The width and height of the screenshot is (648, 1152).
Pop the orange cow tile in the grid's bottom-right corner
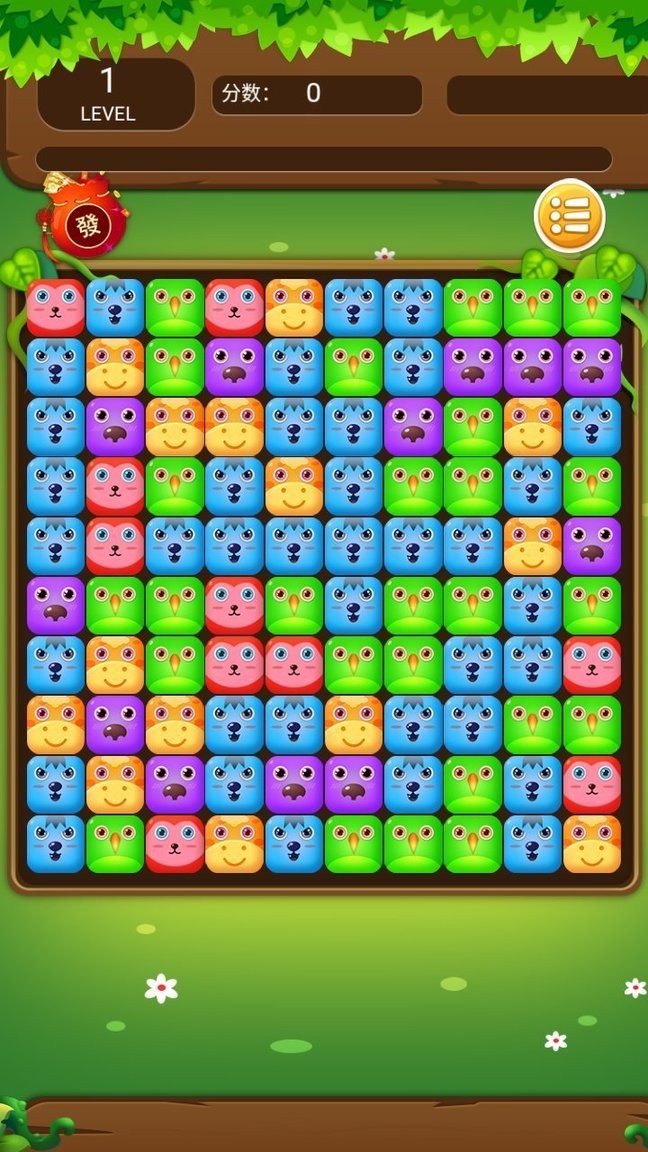click(x=592, y=844)
